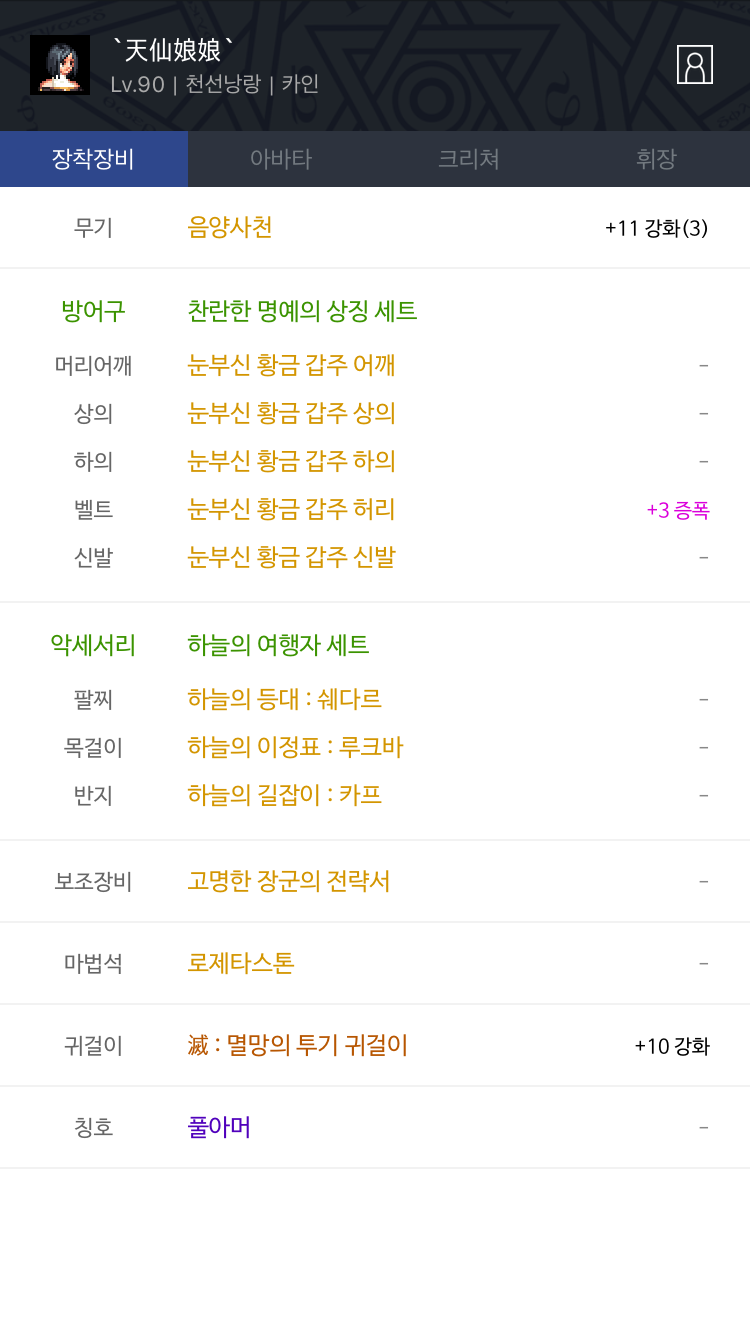750x1334 pixels.
Task: Tap the character avatar thumbnail
Action: [x=60, y=65]
